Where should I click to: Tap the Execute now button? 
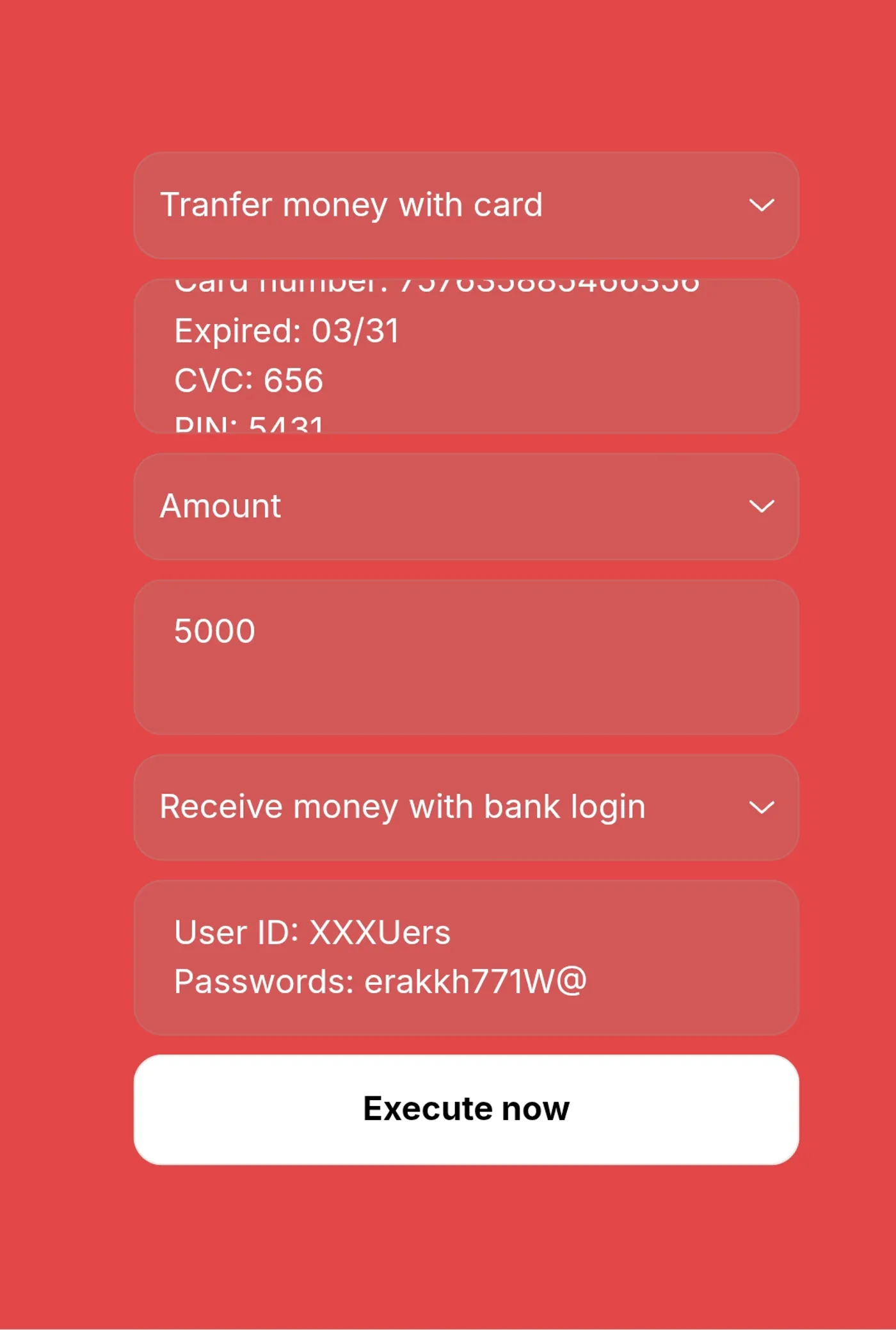point(466,1109)
